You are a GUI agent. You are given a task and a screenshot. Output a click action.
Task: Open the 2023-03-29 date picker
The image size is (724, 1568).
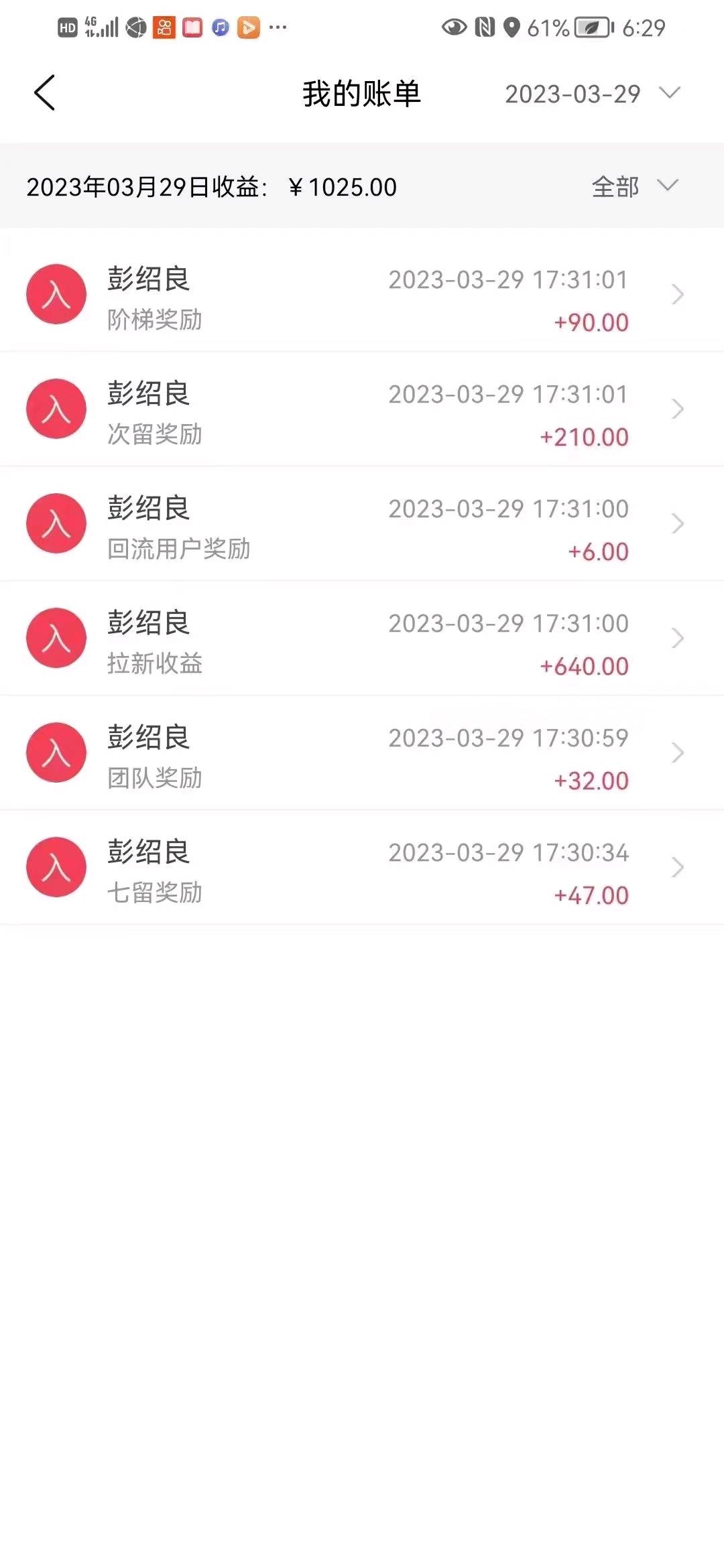[x=593, y=93]
